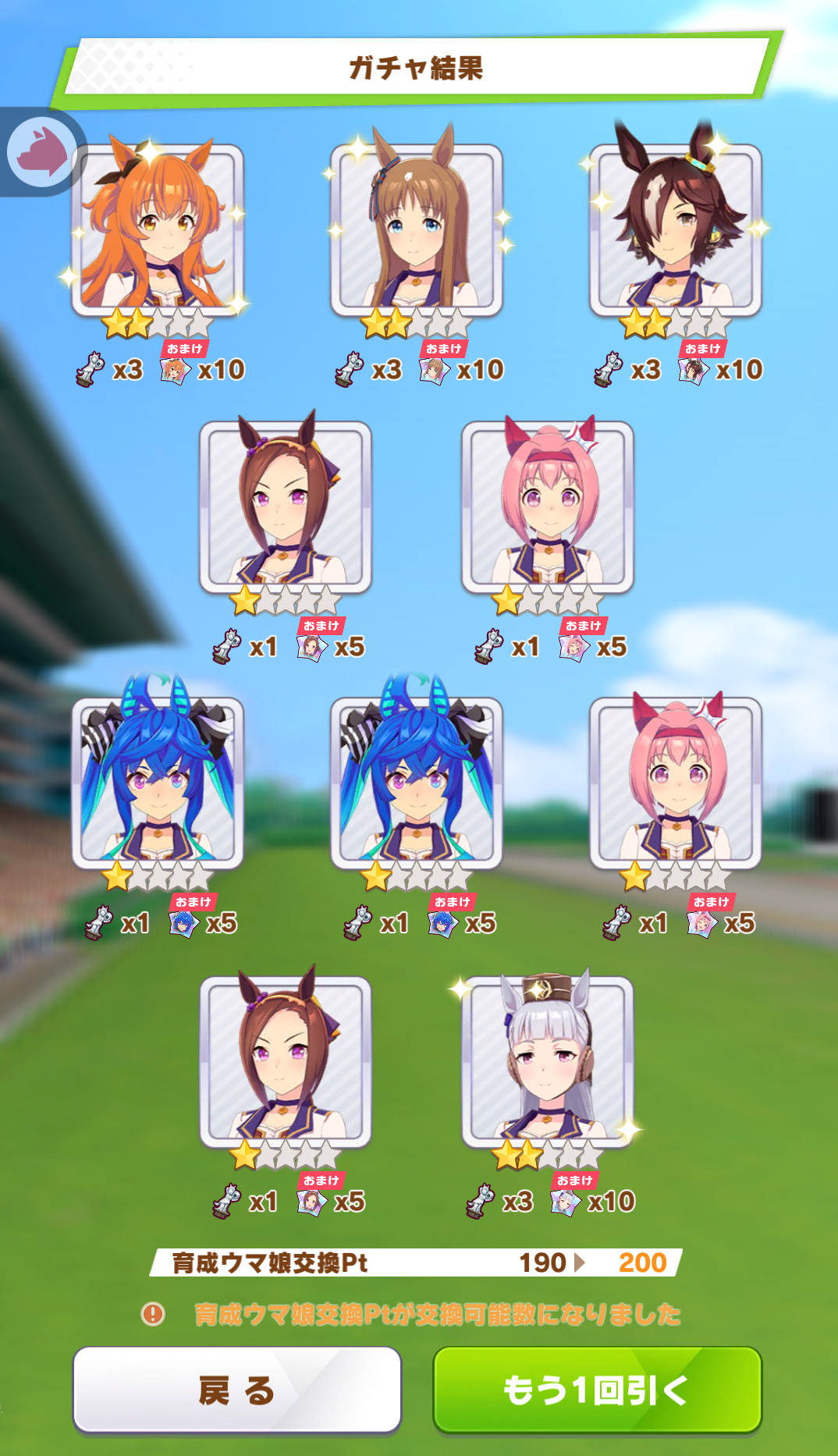
Task: Tap the 戻る back button
Action: 236,1390
